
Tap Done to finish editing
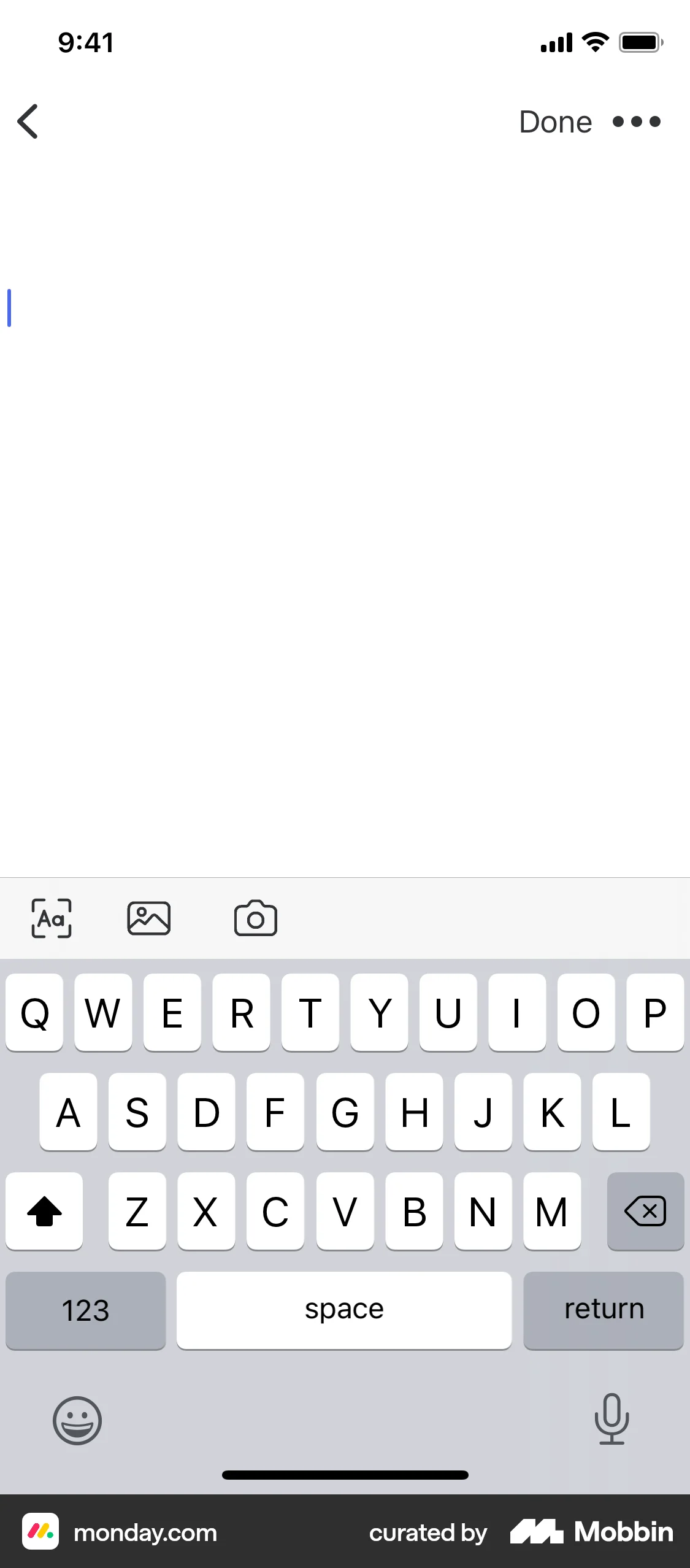[x=554, y=121]
